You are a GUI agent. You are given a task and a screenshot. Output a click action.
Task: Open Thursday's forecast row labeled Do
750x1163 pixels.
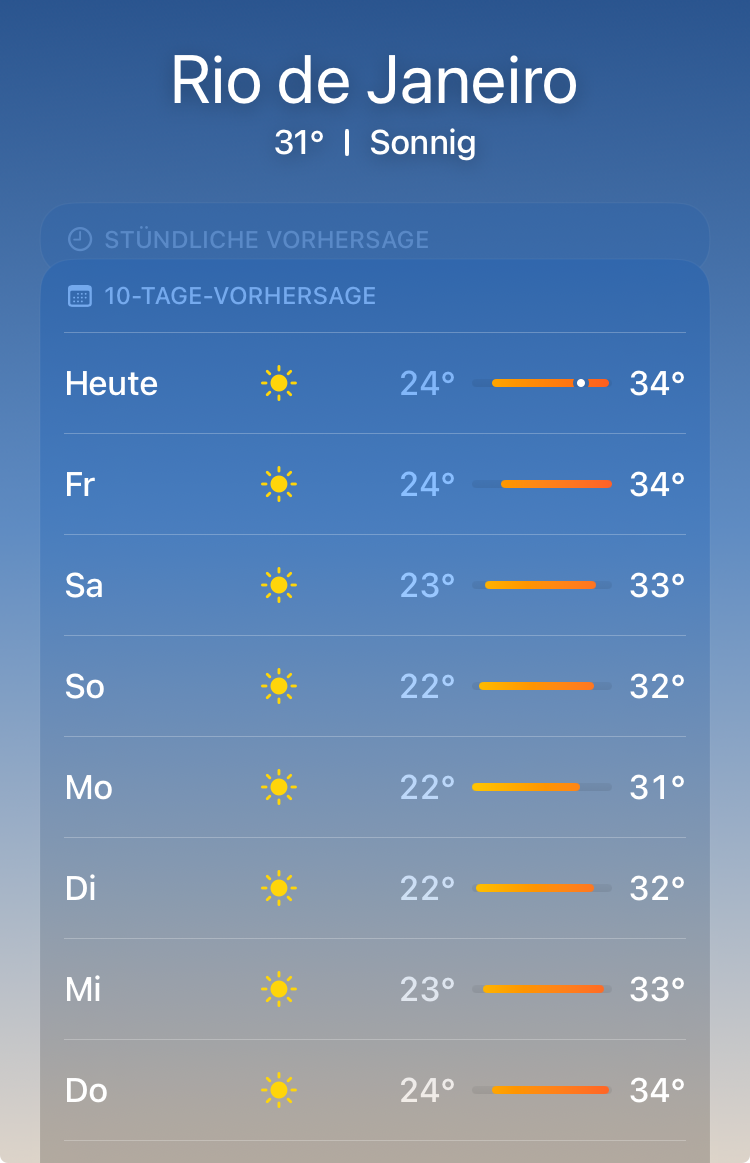point(375,1090)
